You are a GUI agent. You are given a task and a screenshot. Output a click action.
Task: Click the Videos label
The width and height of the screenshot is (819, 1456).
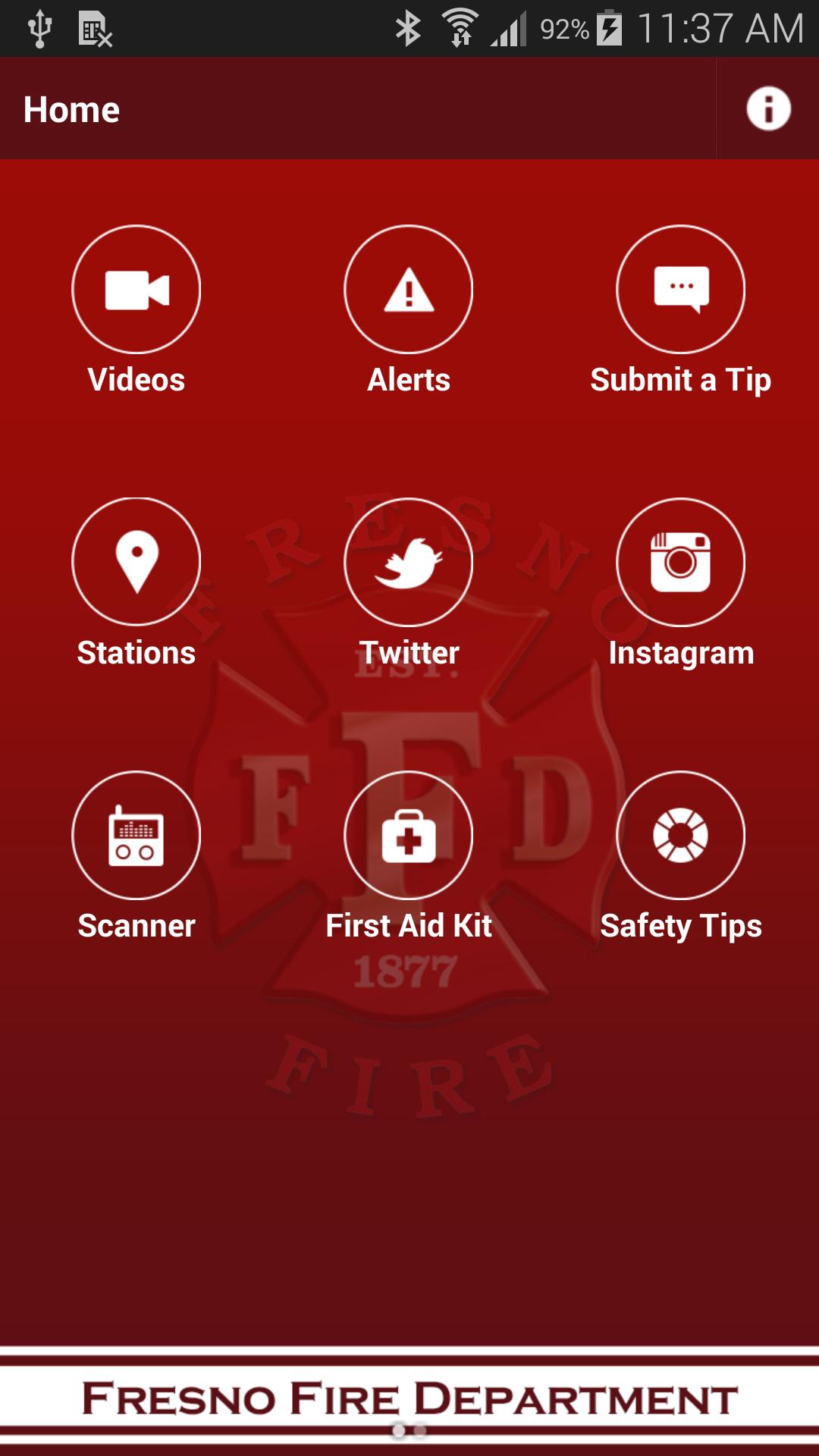tap(136, 380)
